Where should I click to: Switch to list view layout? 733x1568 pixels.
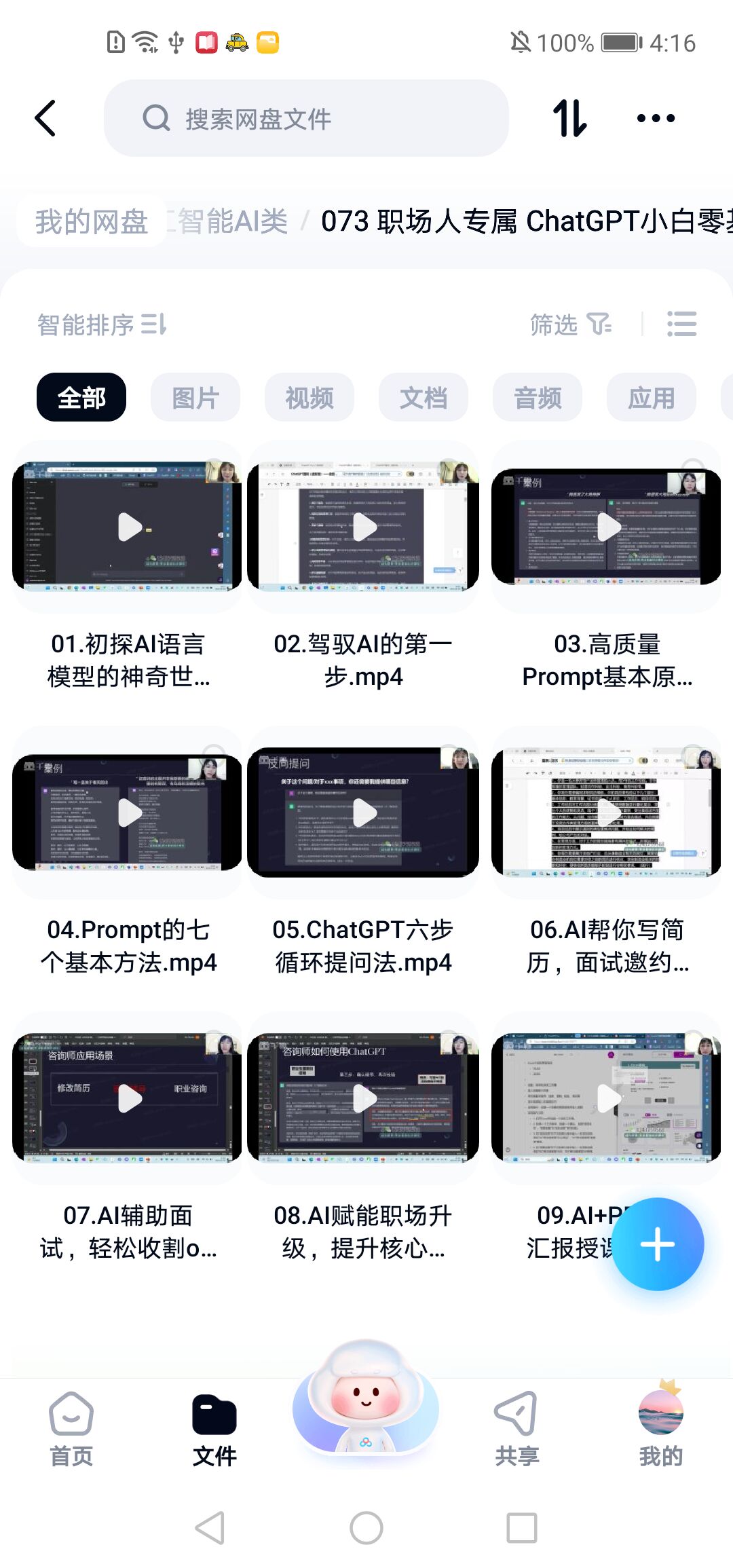click(681, 324)
